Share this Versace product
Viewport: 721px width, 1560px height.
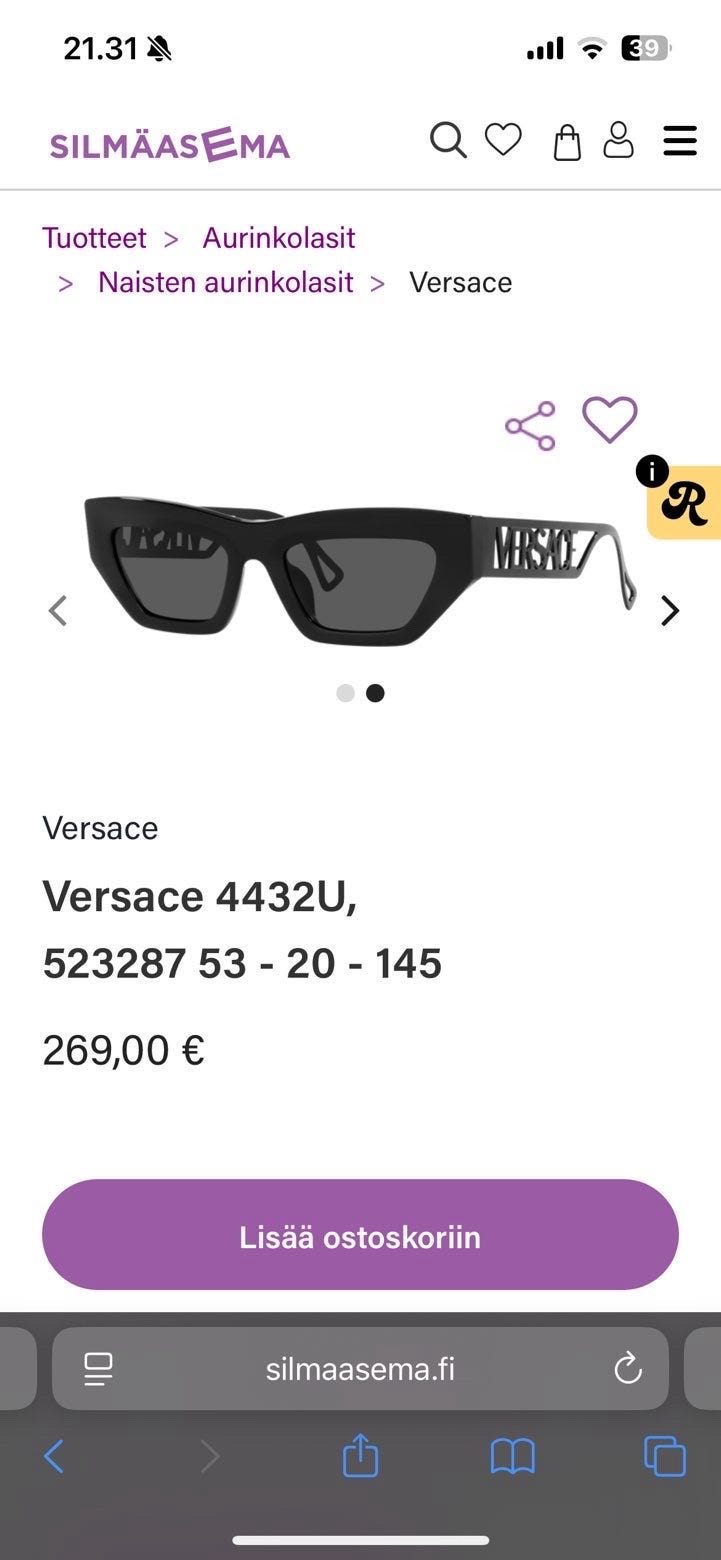tap(530, 426)
